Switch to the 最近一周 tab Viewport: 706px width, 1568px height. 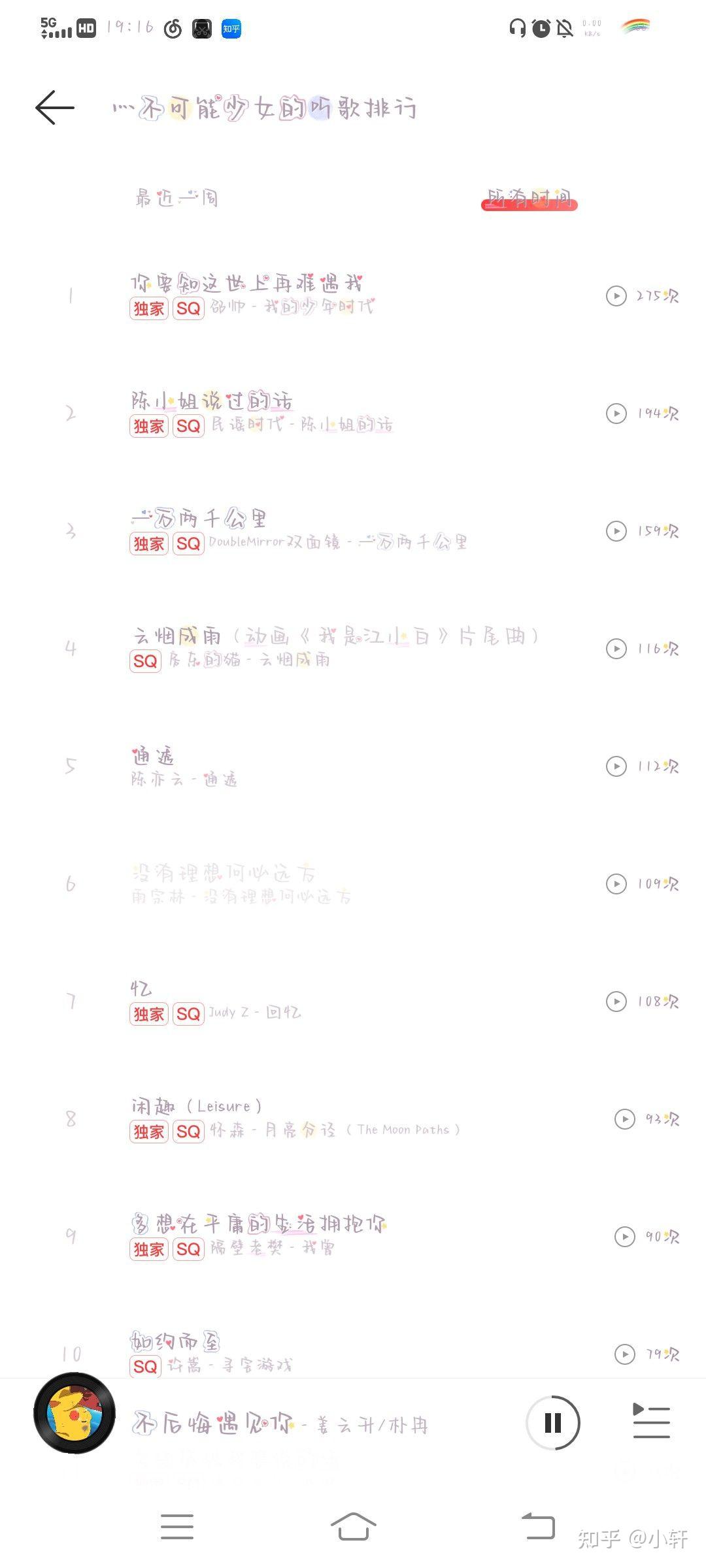[x=176, y=197]
